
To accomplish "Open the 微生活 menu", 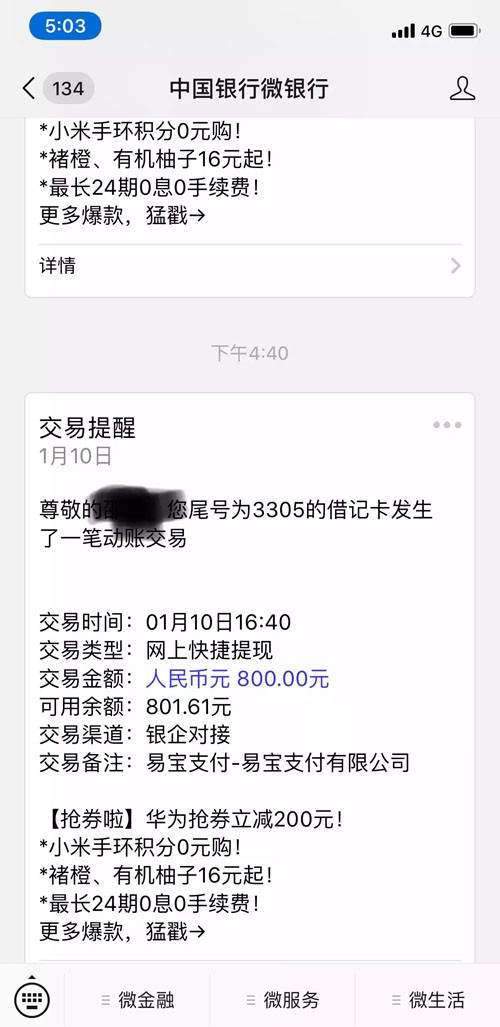I will (428, 1000).
